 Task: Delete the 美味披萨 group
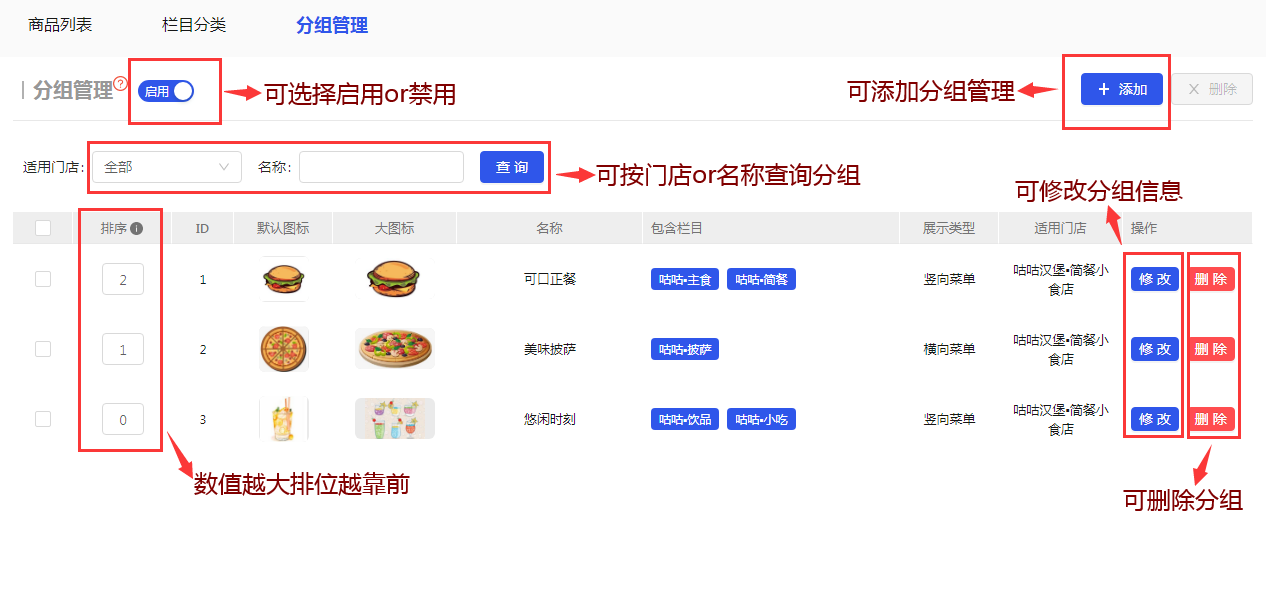point(1211,349)
